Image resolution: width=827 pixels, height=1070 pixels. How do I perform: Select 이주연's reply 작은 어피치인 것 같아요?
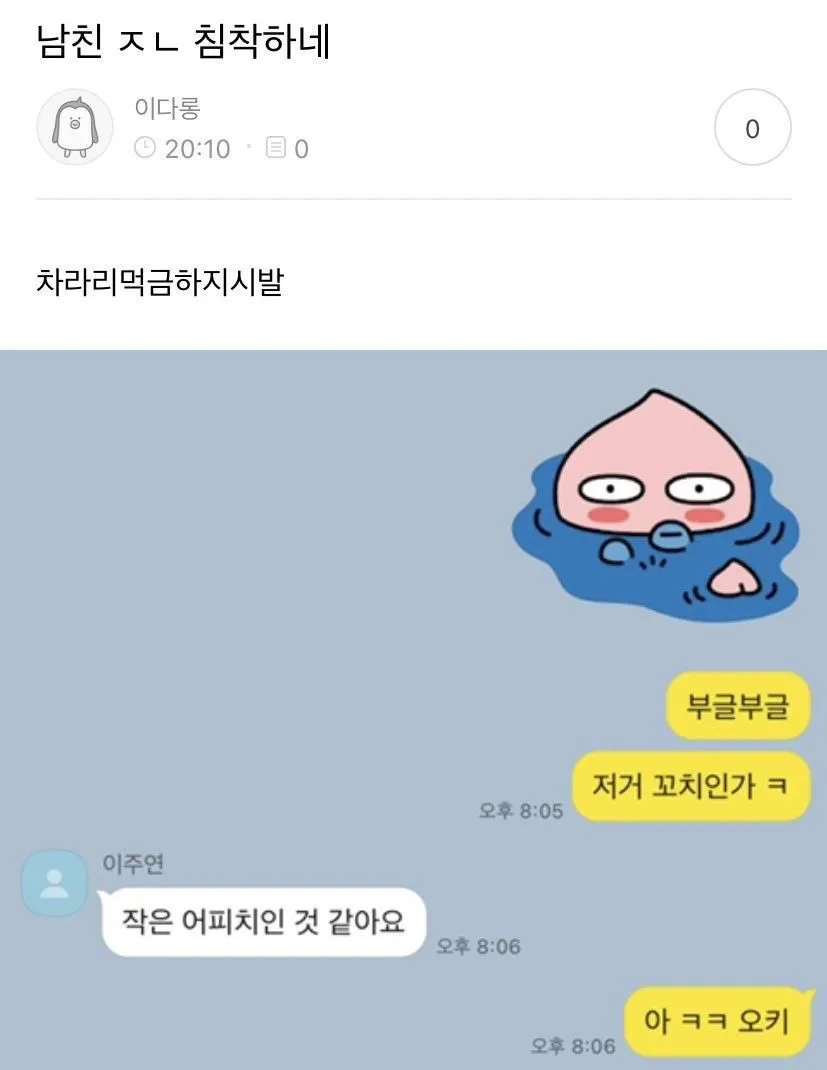point(262,922)
